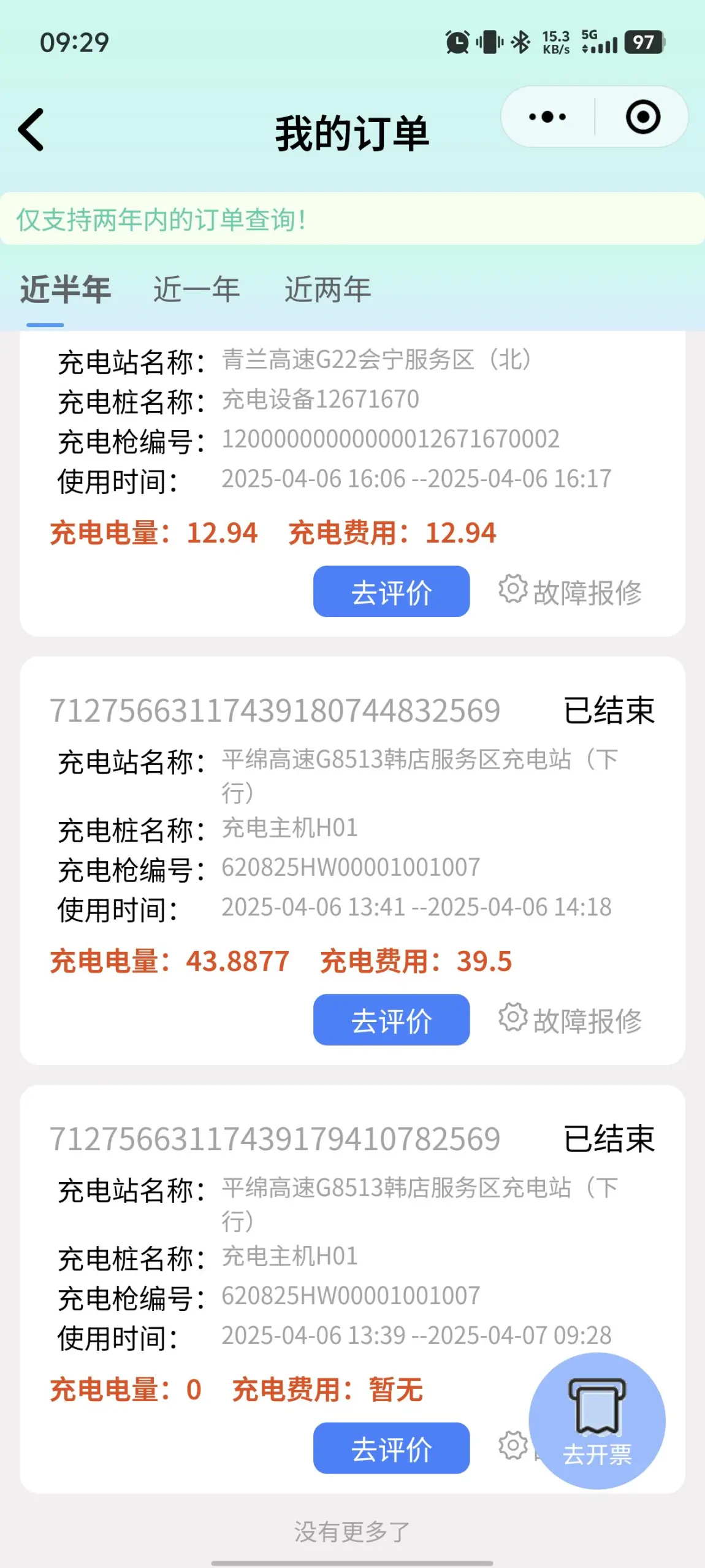Report a fault for the 会宁服务区 order

coord(570,592)
